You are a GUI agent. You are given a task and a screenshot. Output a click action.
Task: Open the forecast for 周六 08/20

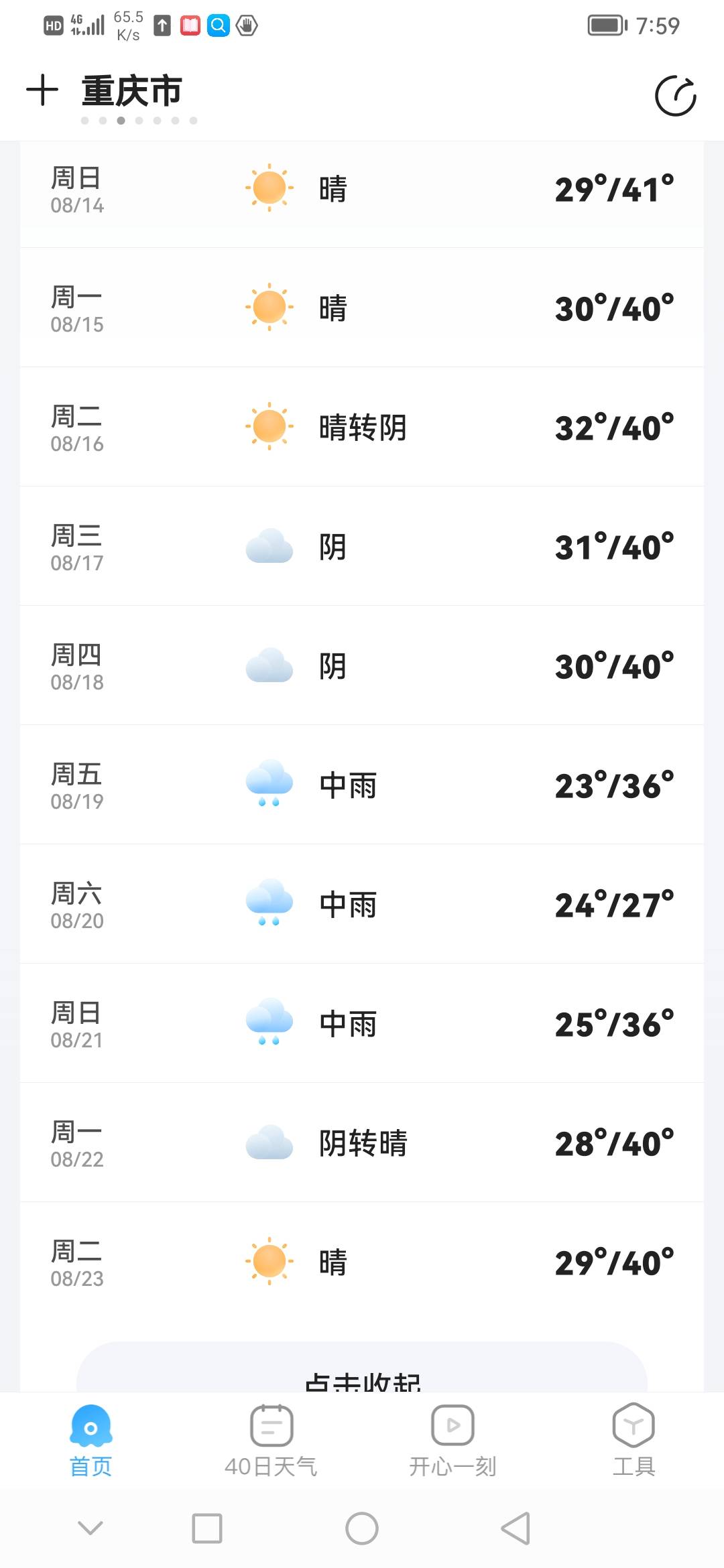click(362, 904)
